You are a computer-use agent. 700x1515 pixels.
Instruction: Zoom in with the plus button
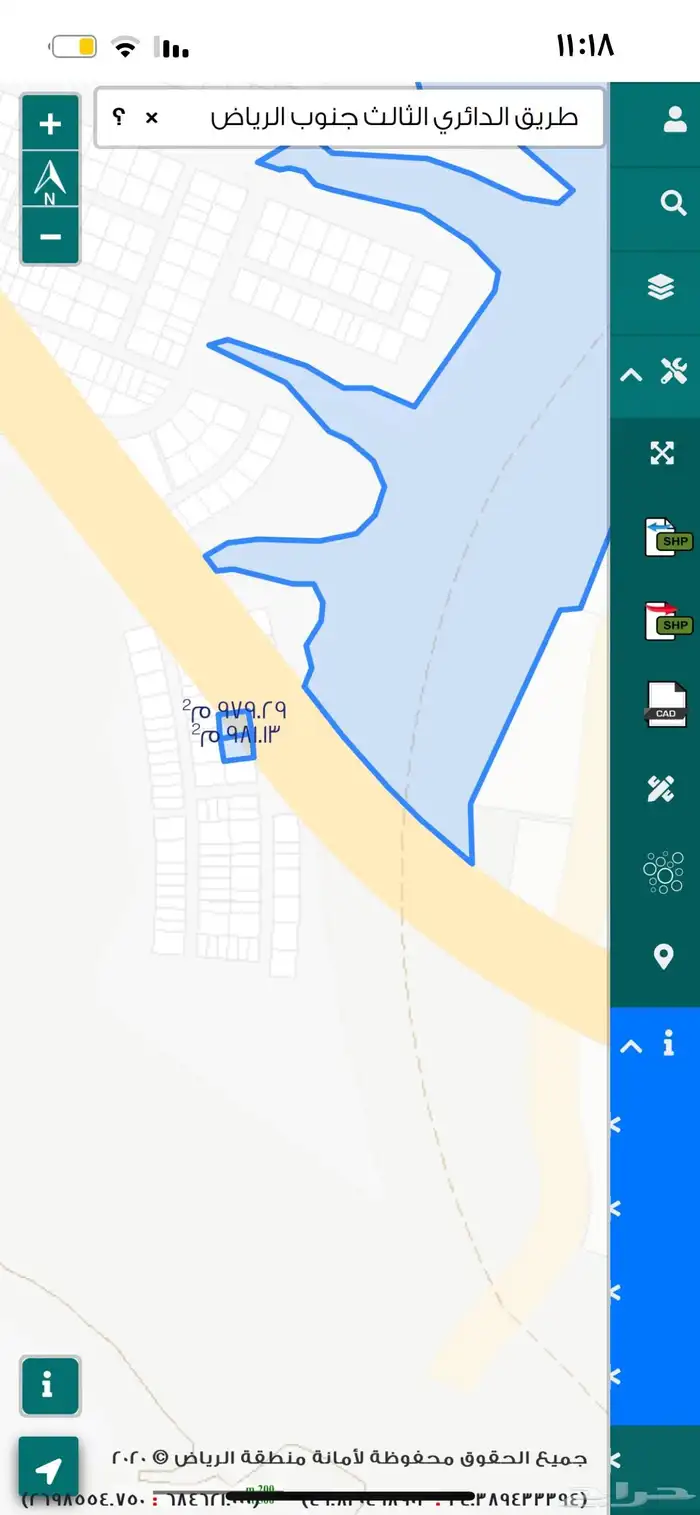[50, 125]
